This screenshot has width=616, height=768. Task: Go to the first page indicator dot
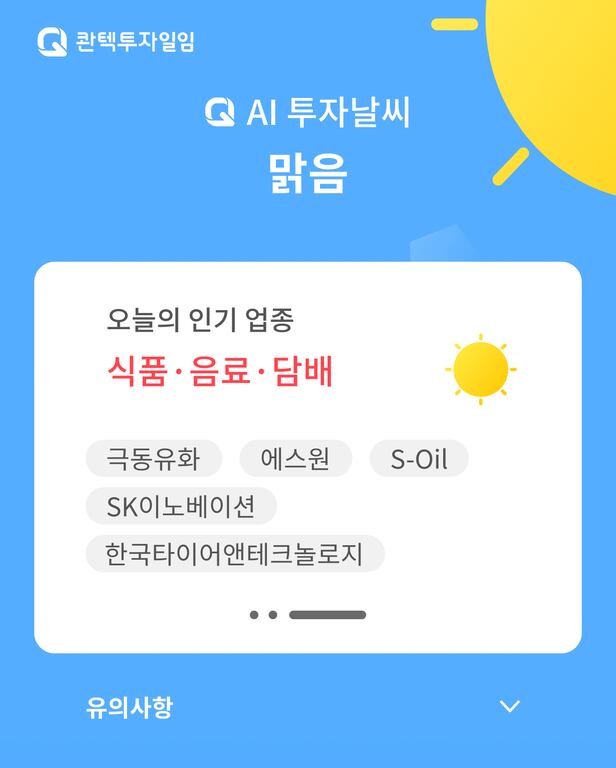click(254, 615)
